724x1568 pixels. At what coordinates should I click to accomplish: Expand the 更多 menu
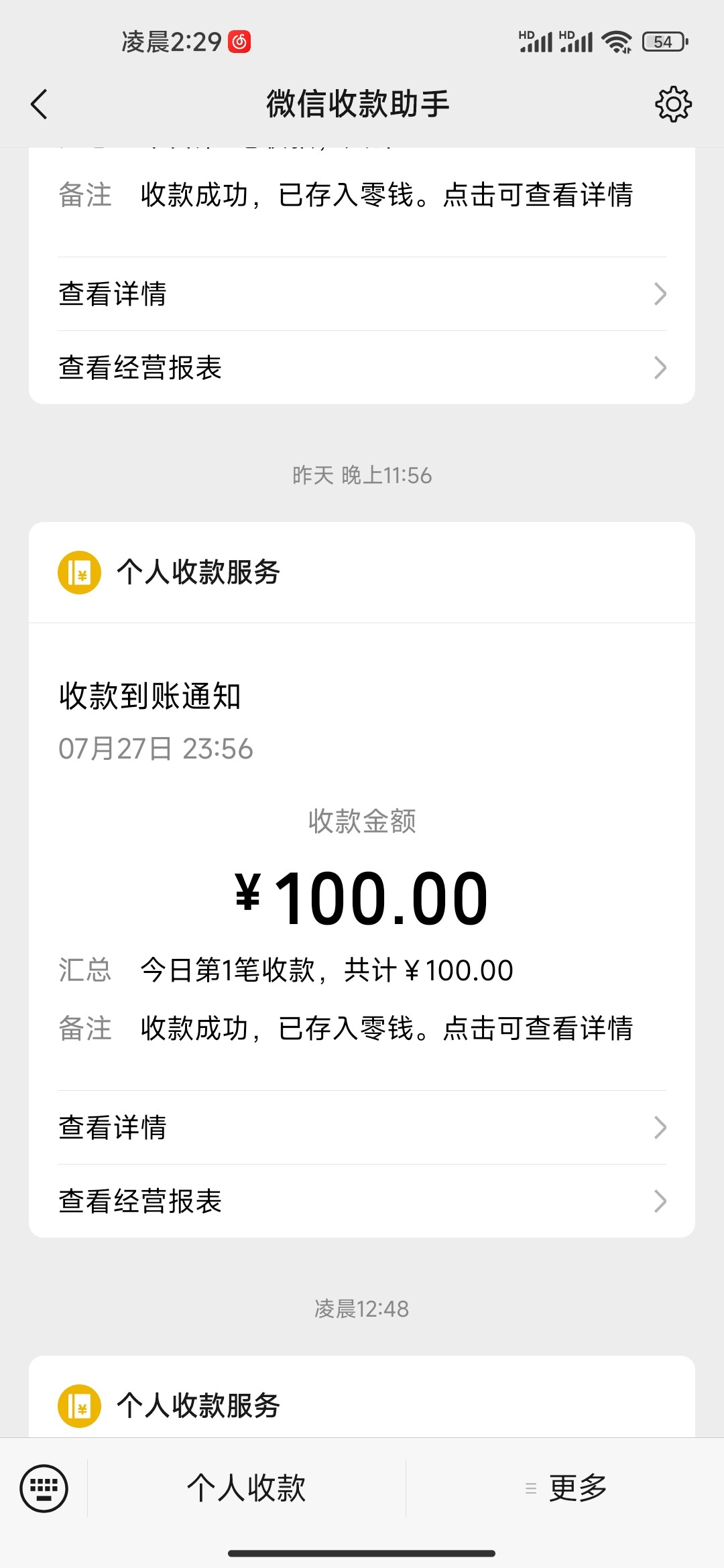[x=566, y=1488]
